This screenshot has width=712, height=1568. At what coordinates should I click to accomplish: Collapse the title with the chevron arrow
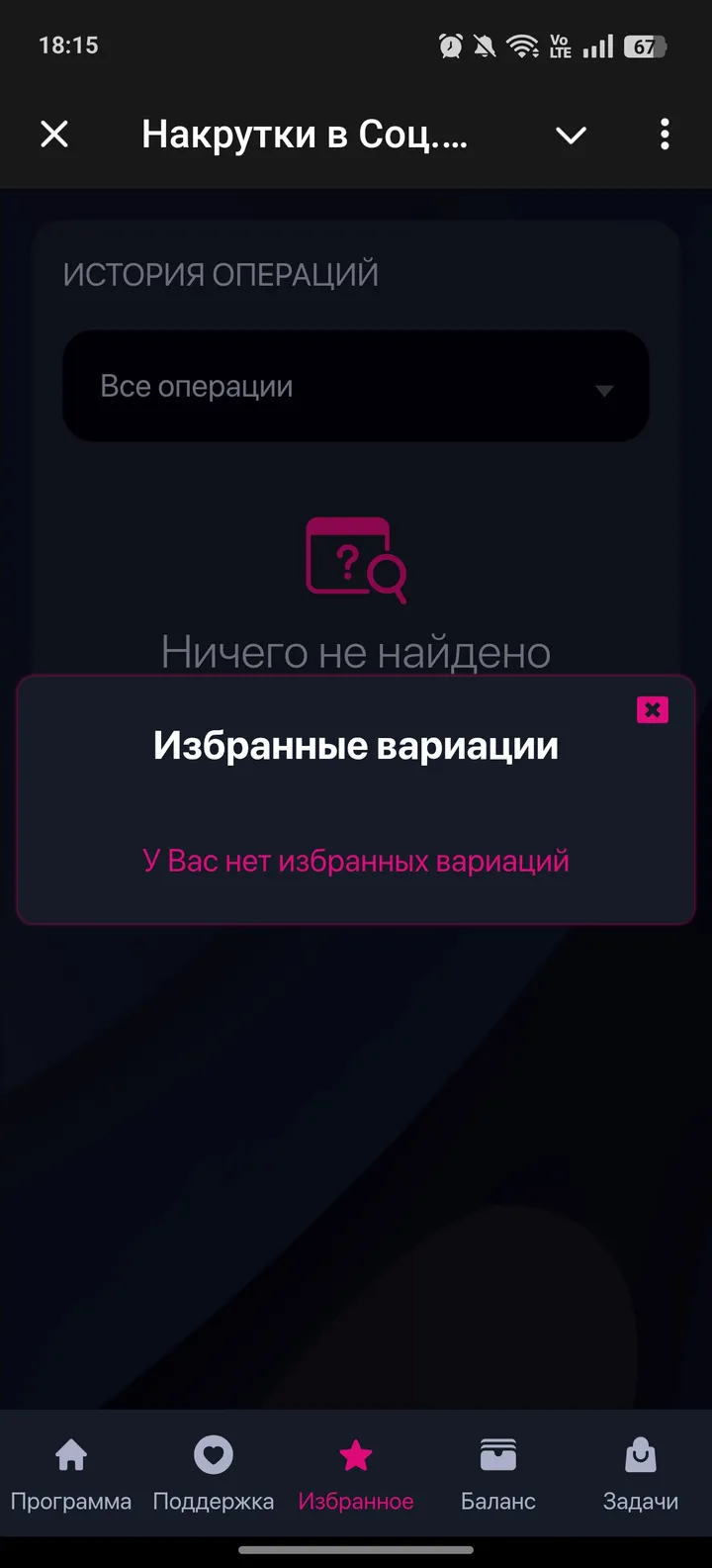[571, 137]
